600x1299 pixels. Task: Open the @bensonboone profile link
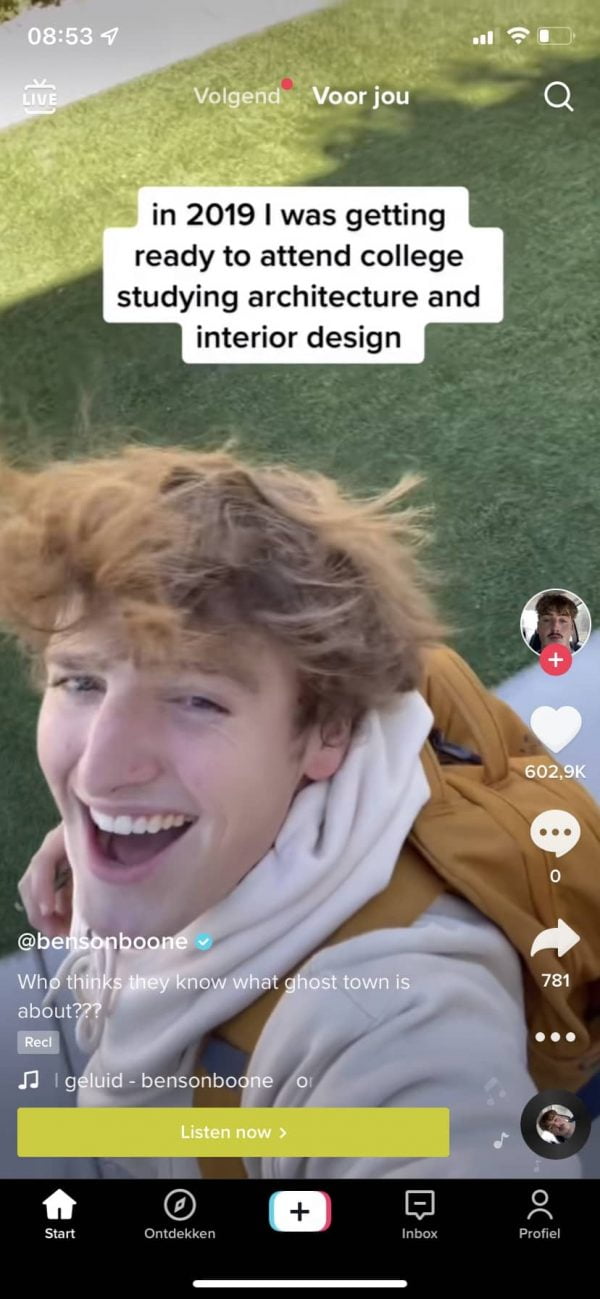[x=103, y=942]
